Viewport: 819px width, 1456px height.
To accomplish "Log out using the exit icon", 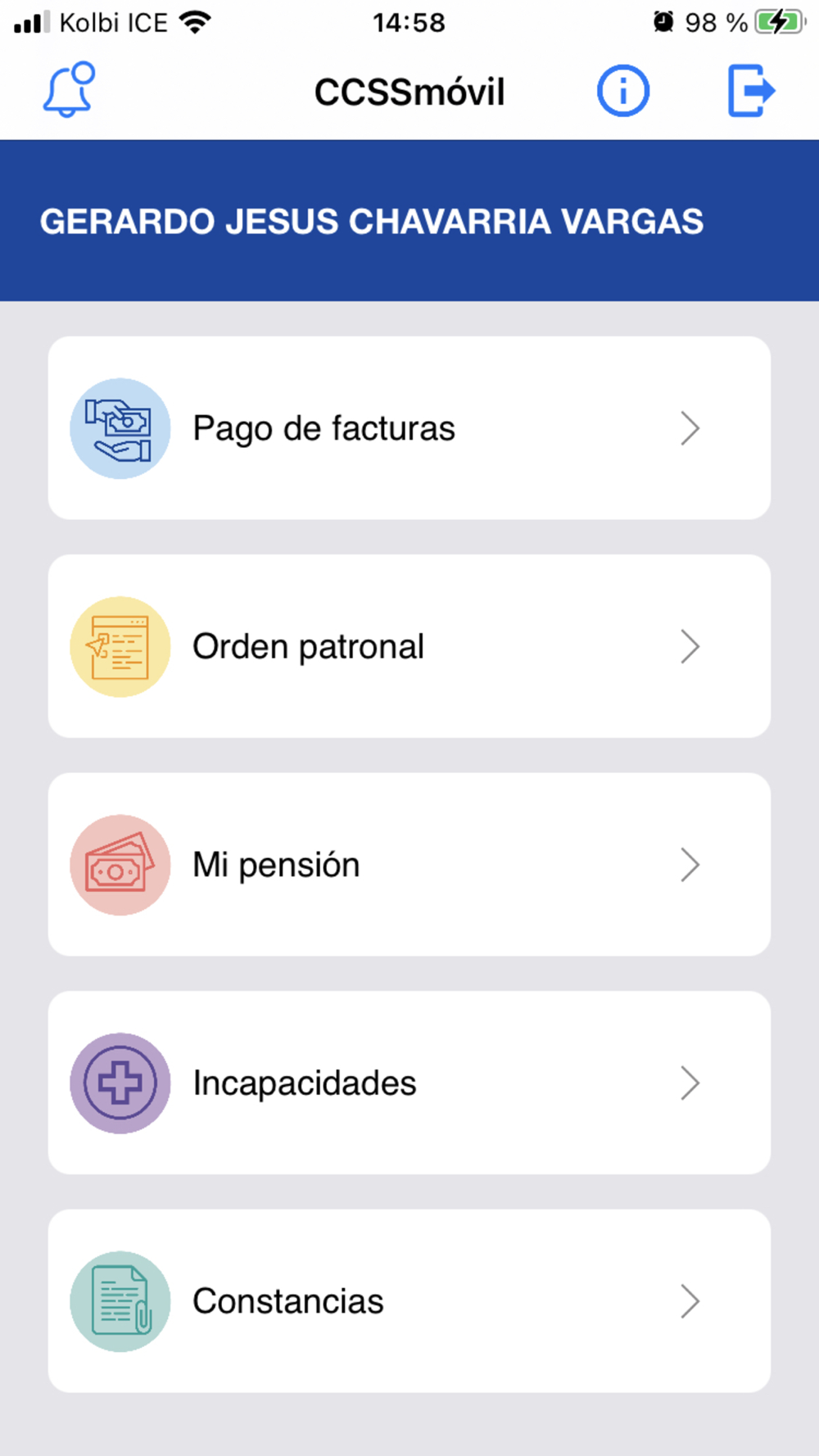I will 751,91.
